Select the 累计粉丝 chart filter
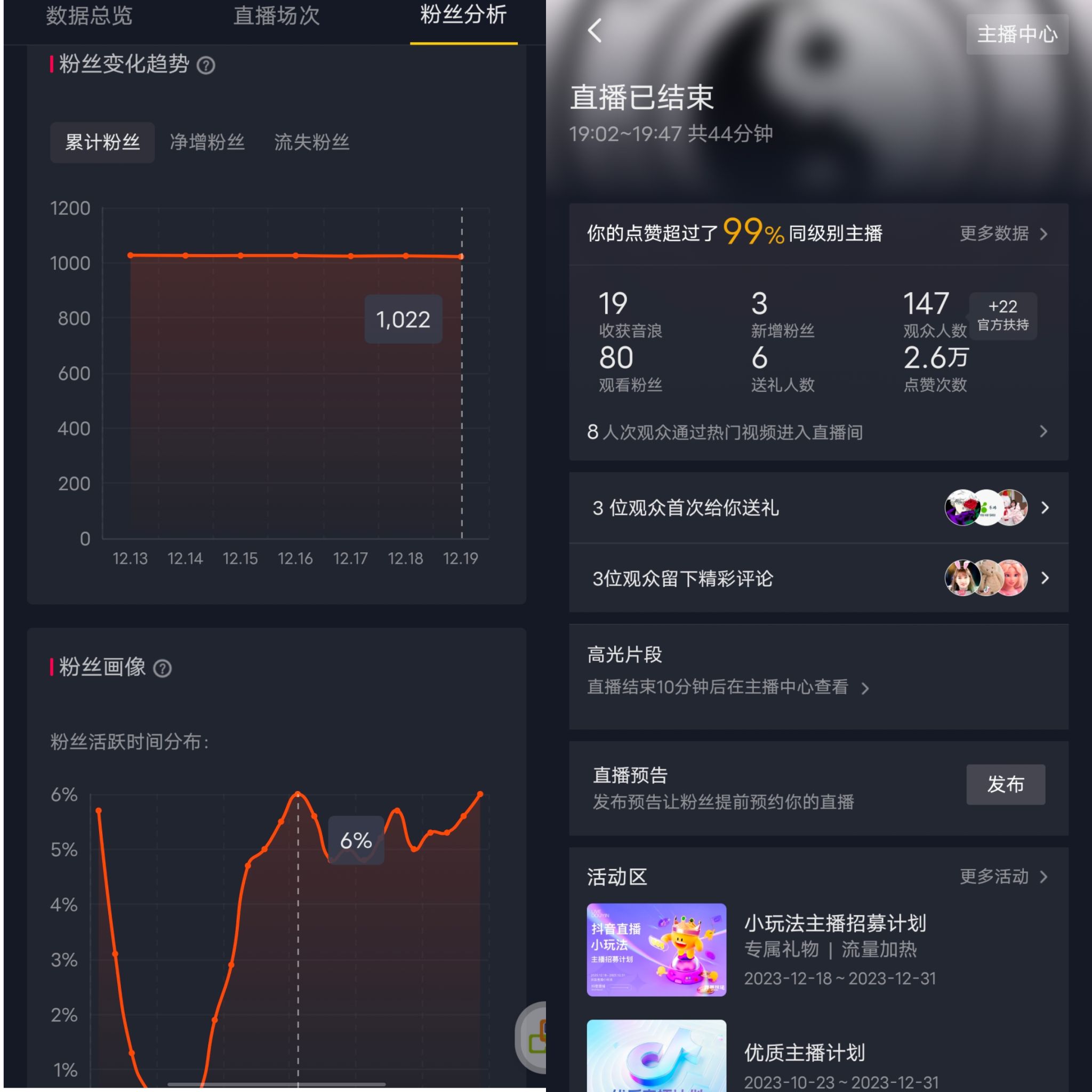 click(102, 142)
